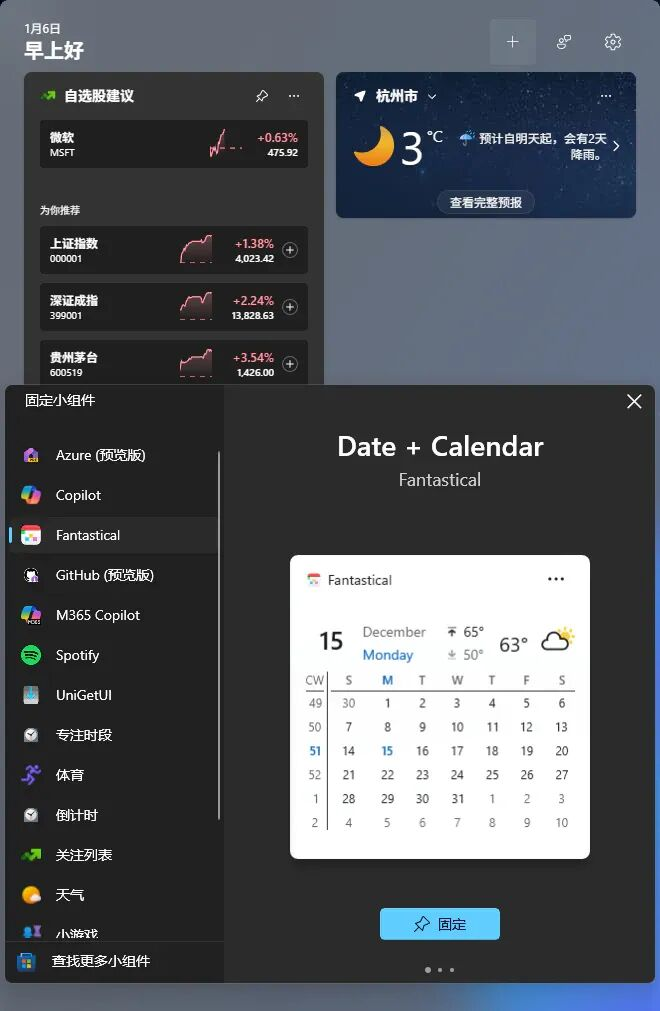Image resolution: width=660 pixels, height=1011 pixels.
Task: Close the pin widgets dialog
Action: tap(634, 401)
